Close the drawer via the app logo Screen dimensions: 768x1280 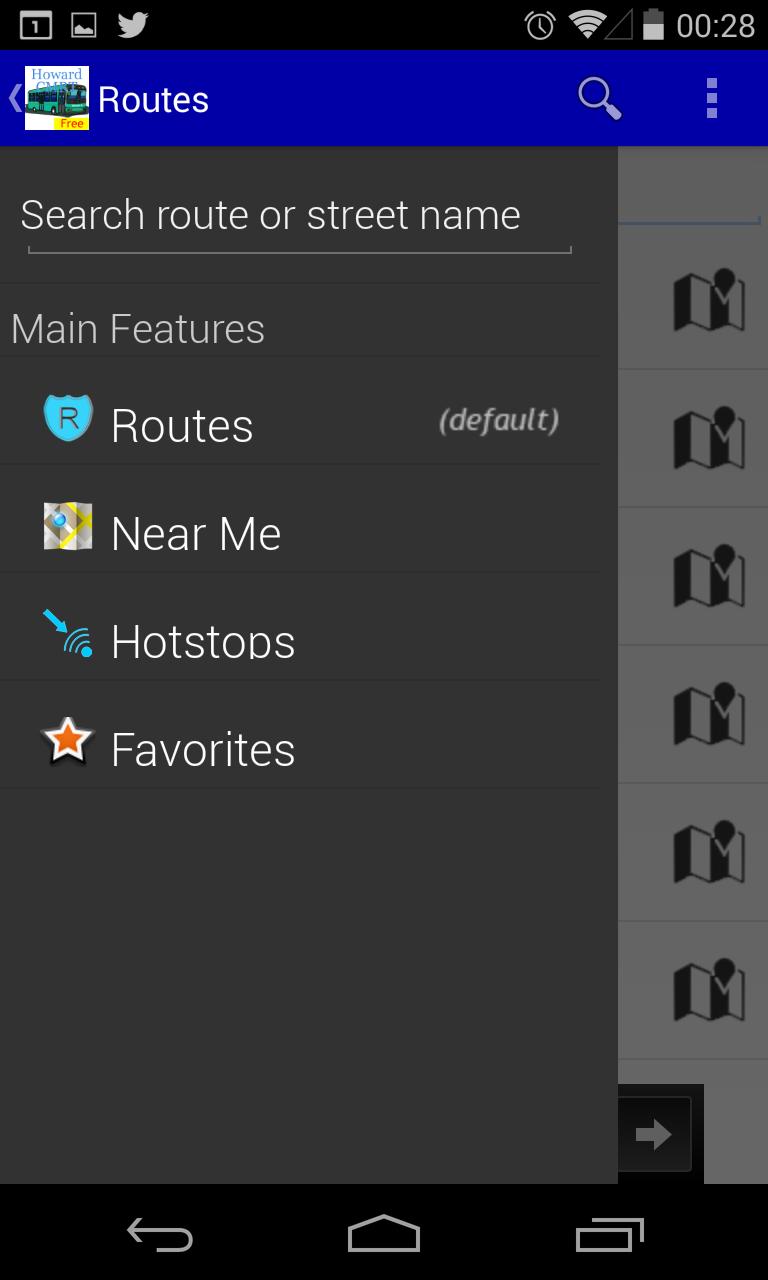[x=52, y=98]
